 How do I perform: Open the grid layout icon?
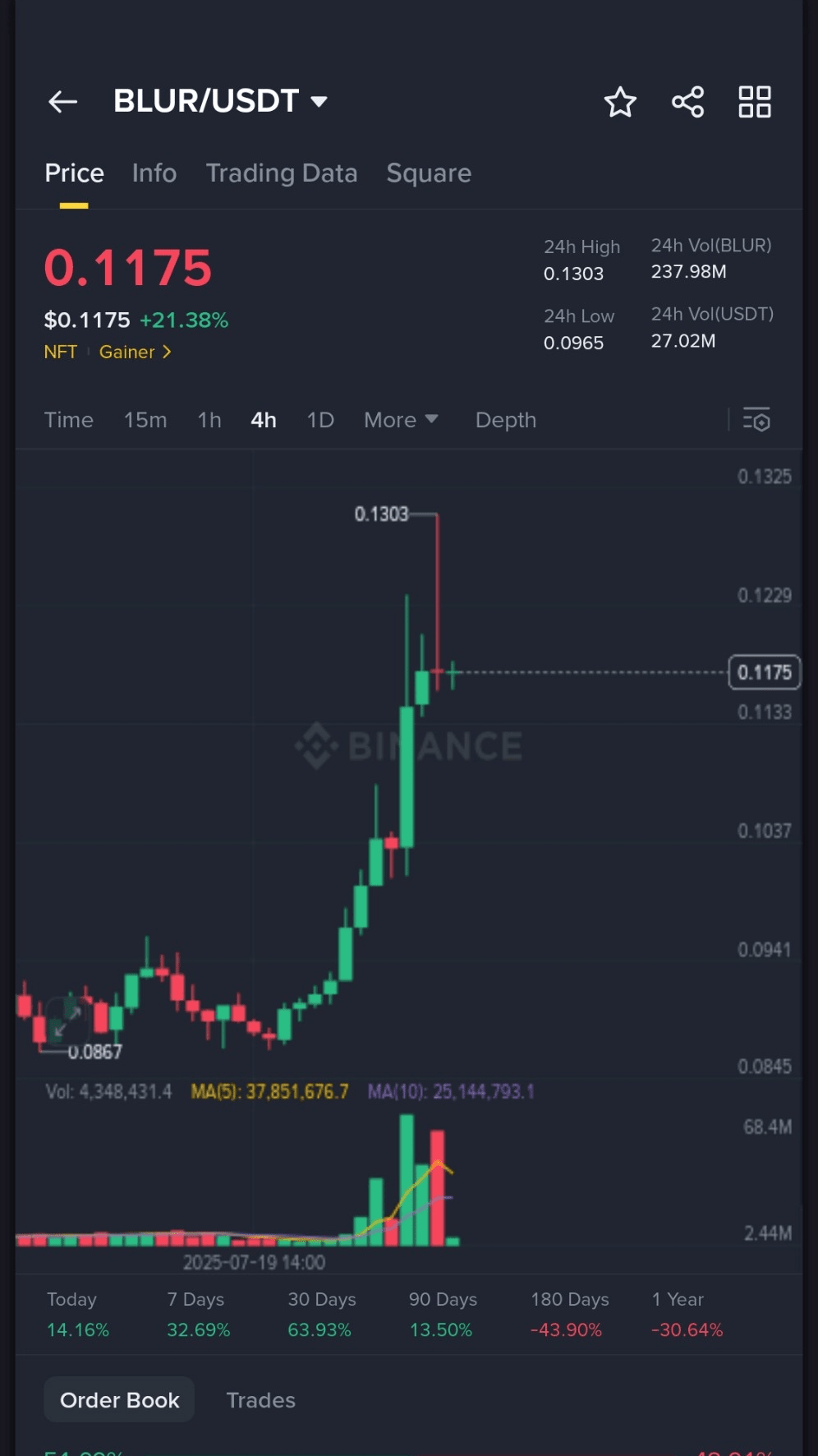point(754,102)
